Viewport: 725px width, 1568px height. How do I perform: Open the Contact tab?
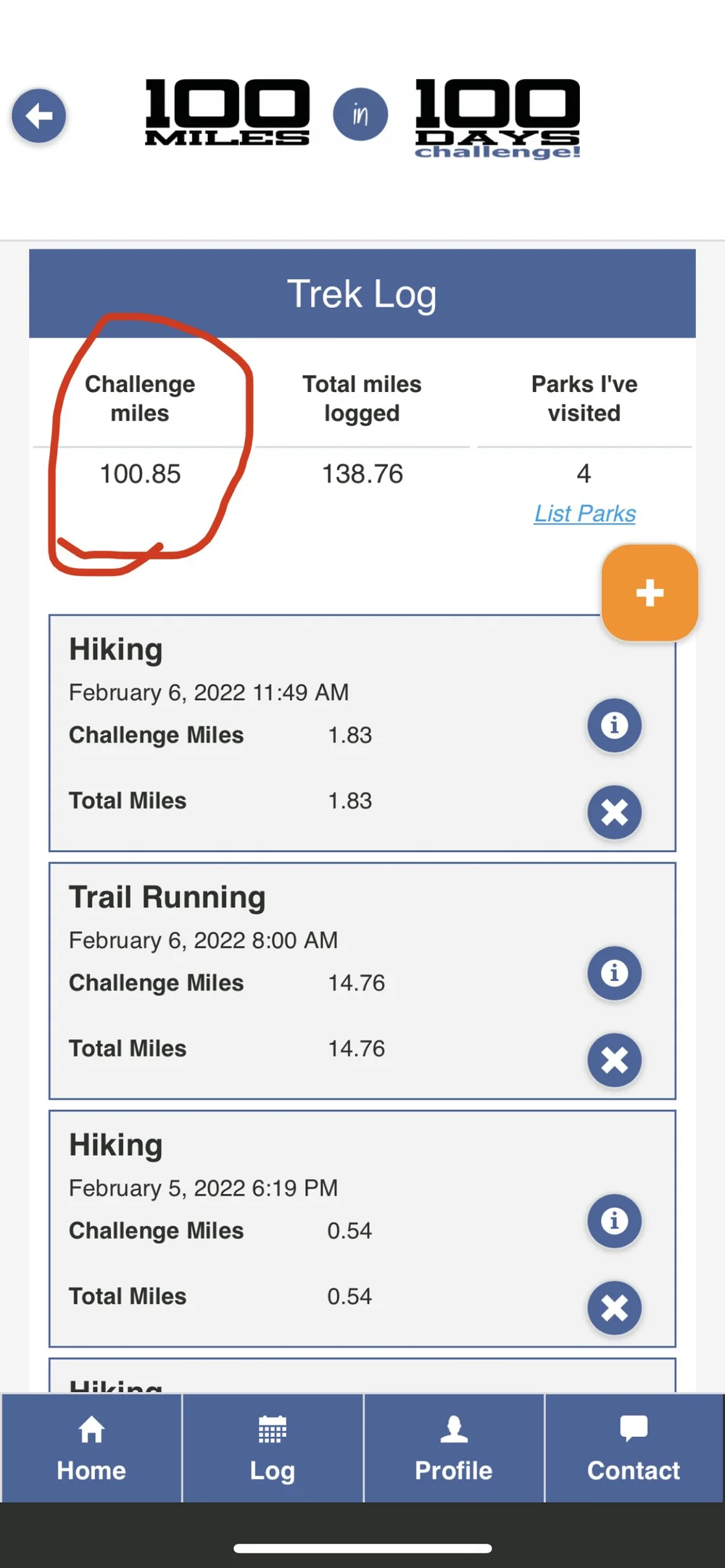(x=634, y=1448)
